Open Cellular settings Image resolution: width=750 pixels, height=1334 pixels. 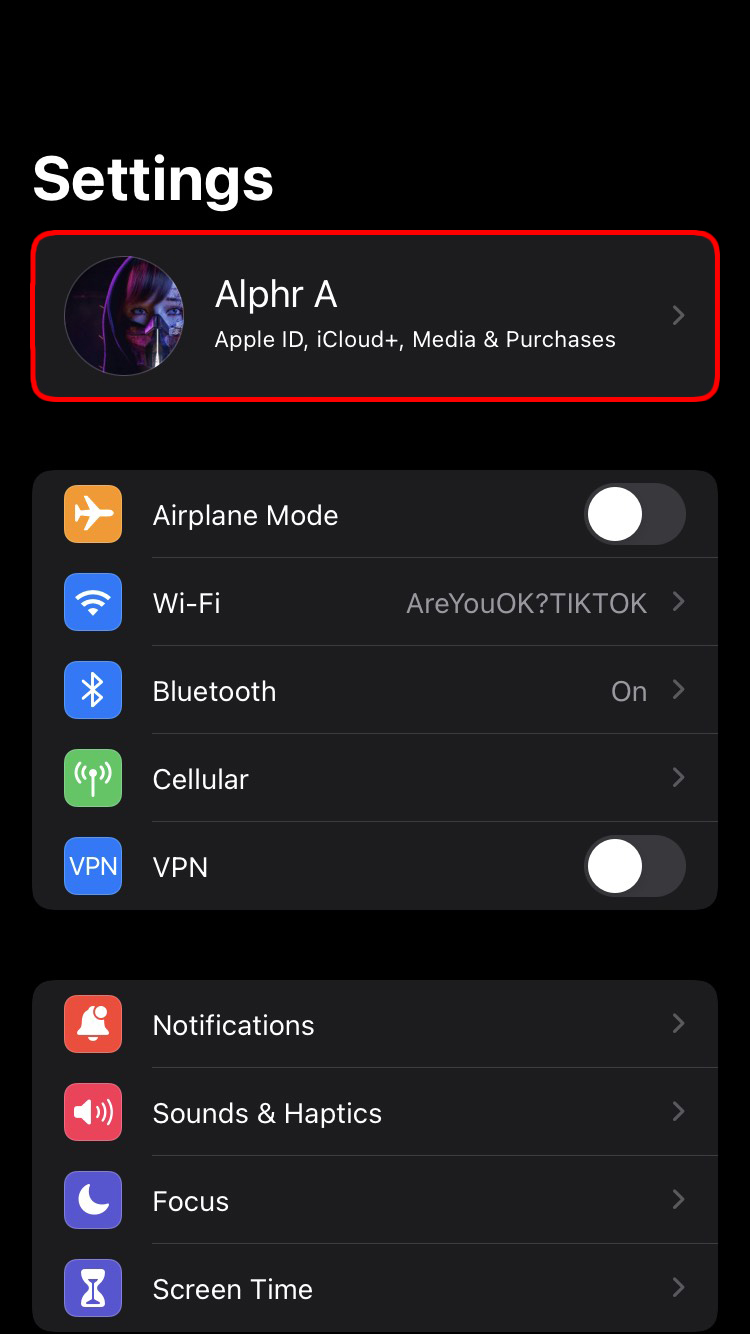pos(375,779)
